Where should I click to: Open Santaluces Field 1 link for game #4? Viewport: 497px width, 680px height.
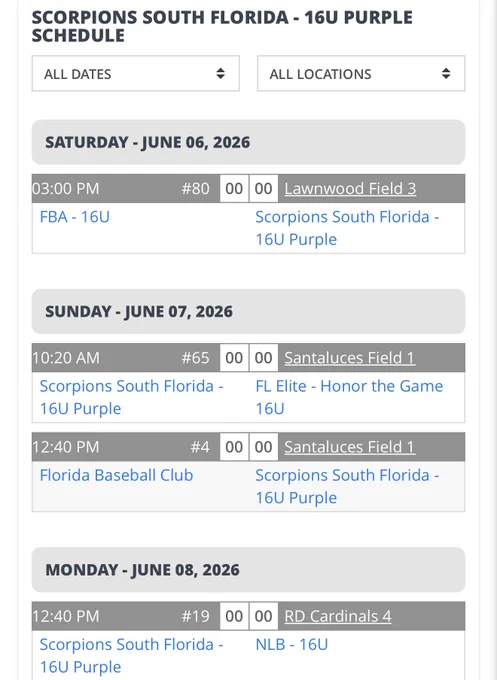(350, 447)
